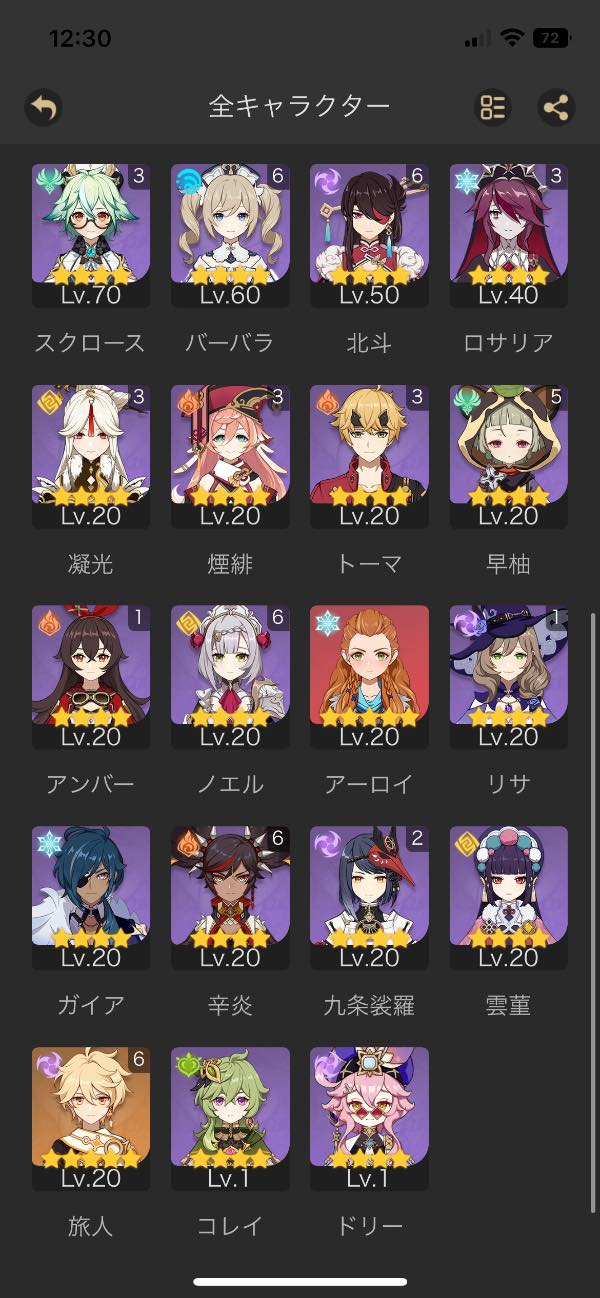The height and width of the screenshot is (1298, 600).
Task: Go back using the return arrow
Action: 43,107
